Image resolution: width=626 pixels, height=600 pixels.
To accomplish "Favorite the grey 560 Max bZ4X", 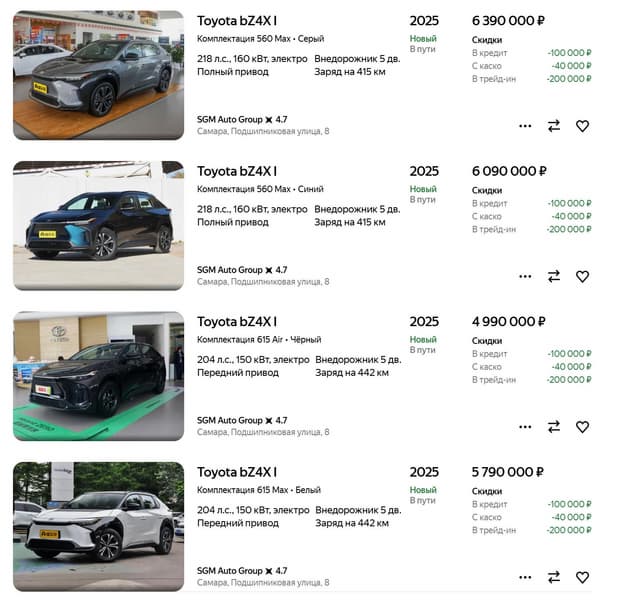I will pos(582,126).
